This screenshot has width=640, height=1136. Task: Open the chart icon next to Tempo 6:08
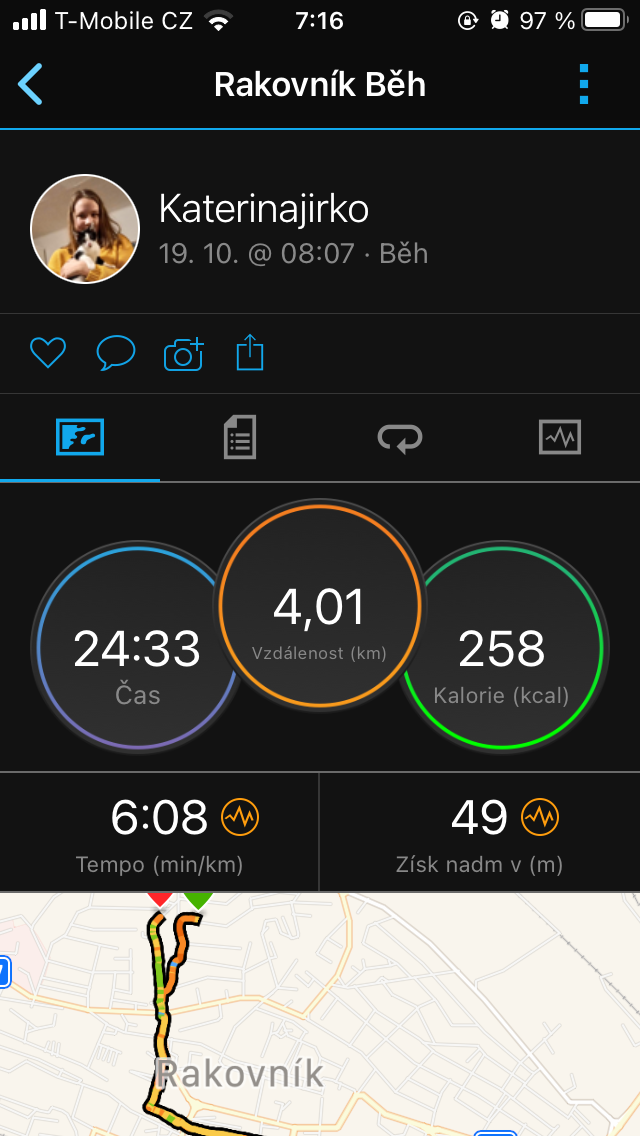click(240, 817)
